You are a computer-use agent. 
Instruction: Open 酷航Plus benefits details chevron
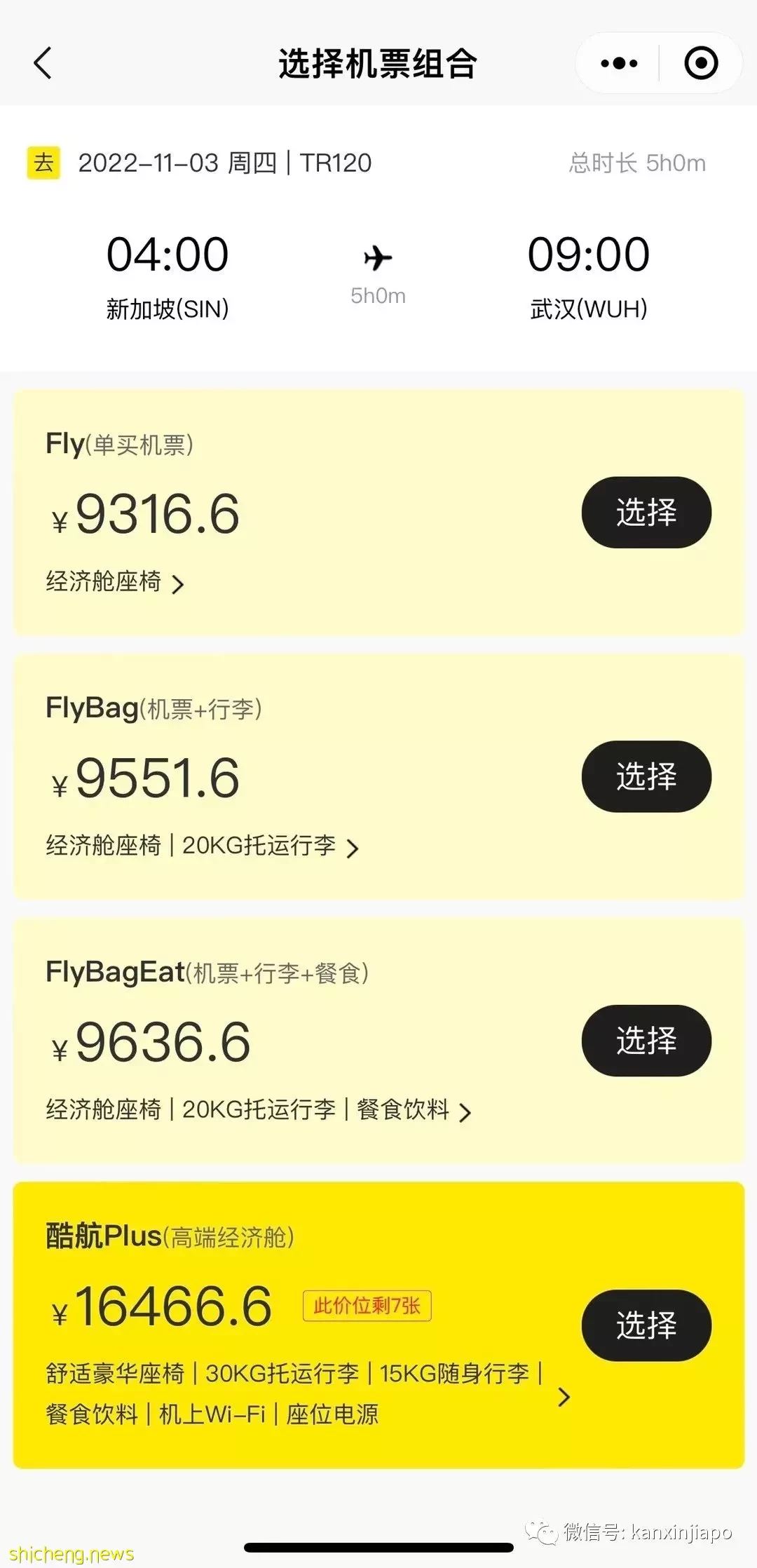[x=564, y=1397]
